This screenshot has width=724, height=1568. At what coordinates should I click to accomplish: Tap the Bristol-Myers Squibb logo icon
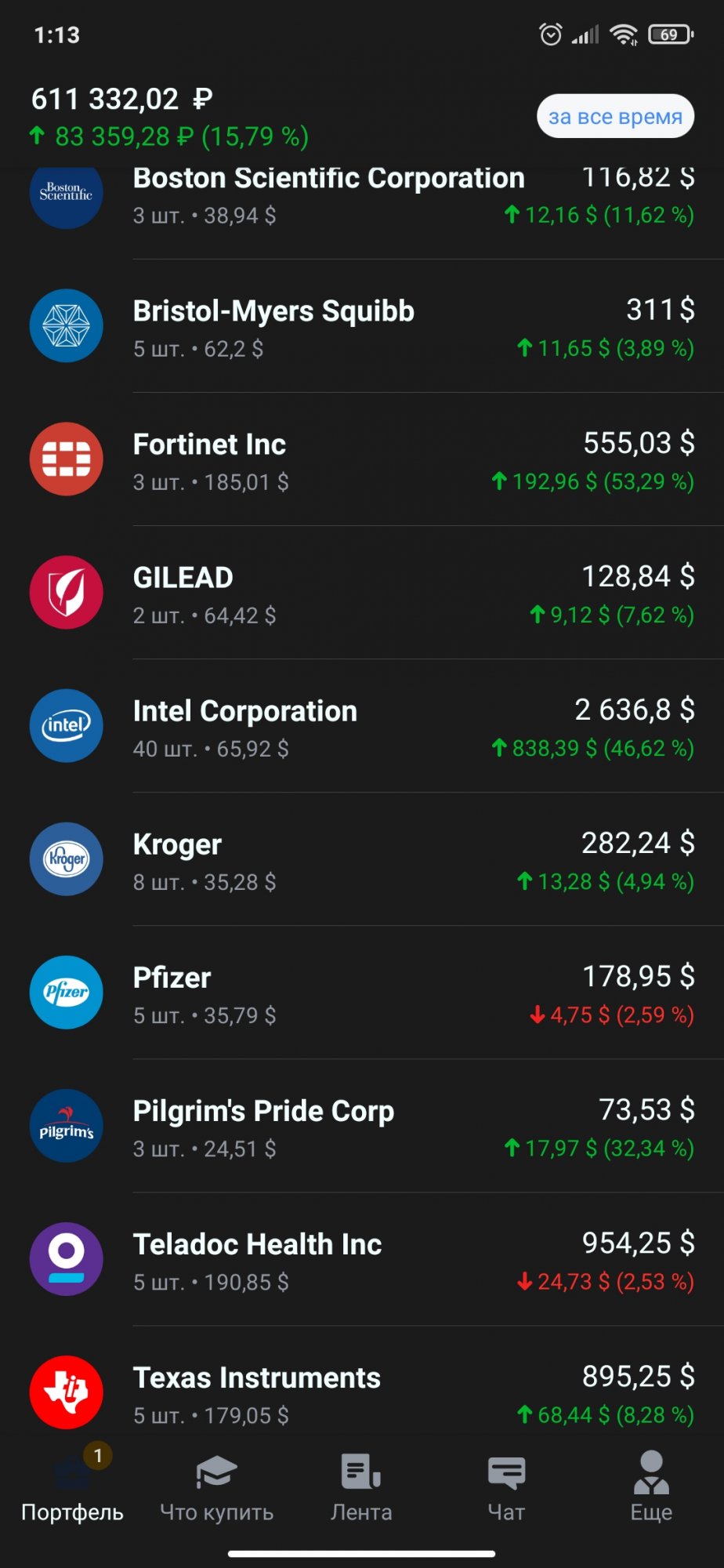click(x=66, y=326)
